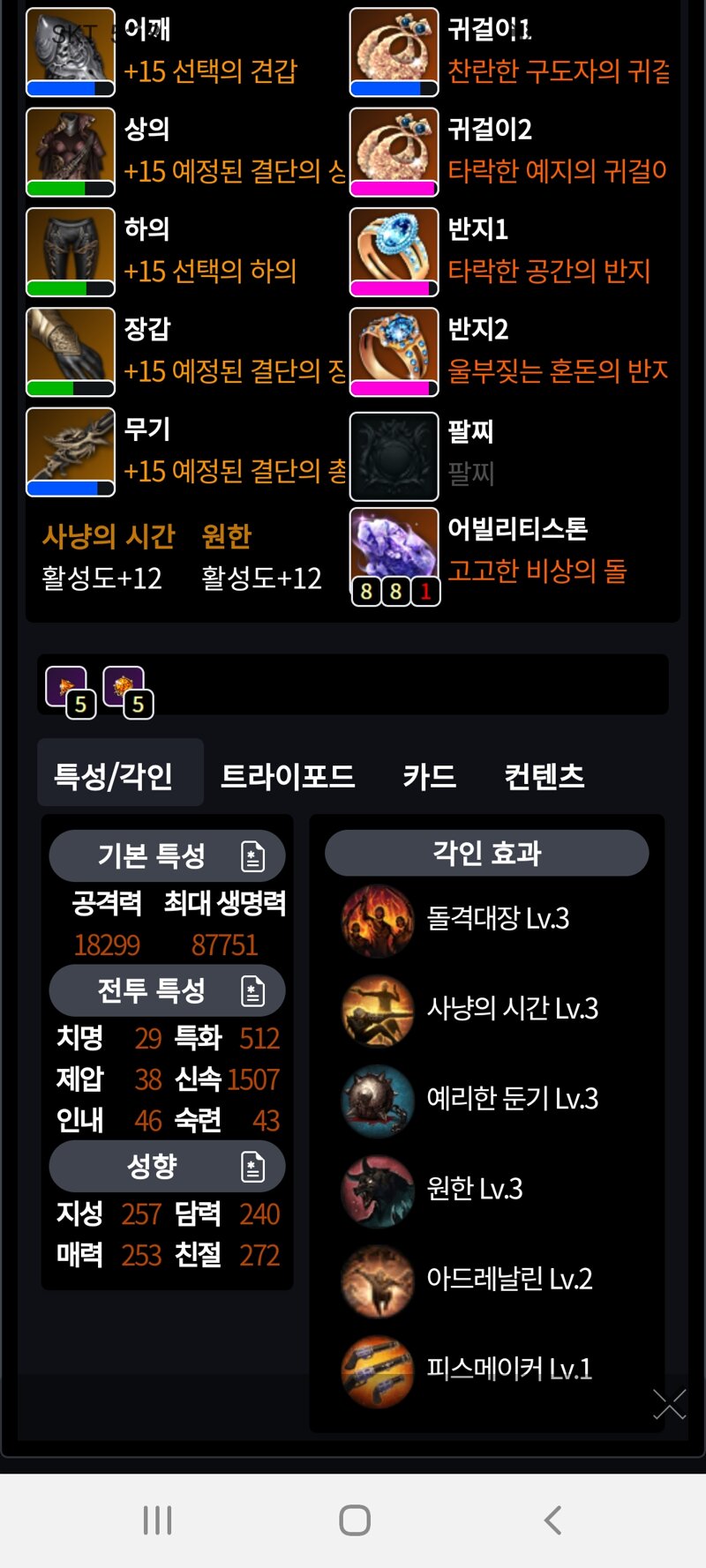Open details icon next to 기본 특성
Viewport: 706px width, 1568px height.
253,855
